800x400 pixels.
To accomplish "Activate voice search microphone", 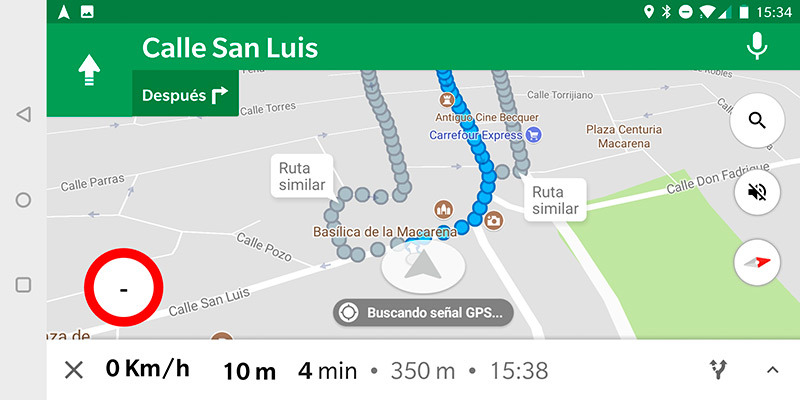I will coord(757,46).
